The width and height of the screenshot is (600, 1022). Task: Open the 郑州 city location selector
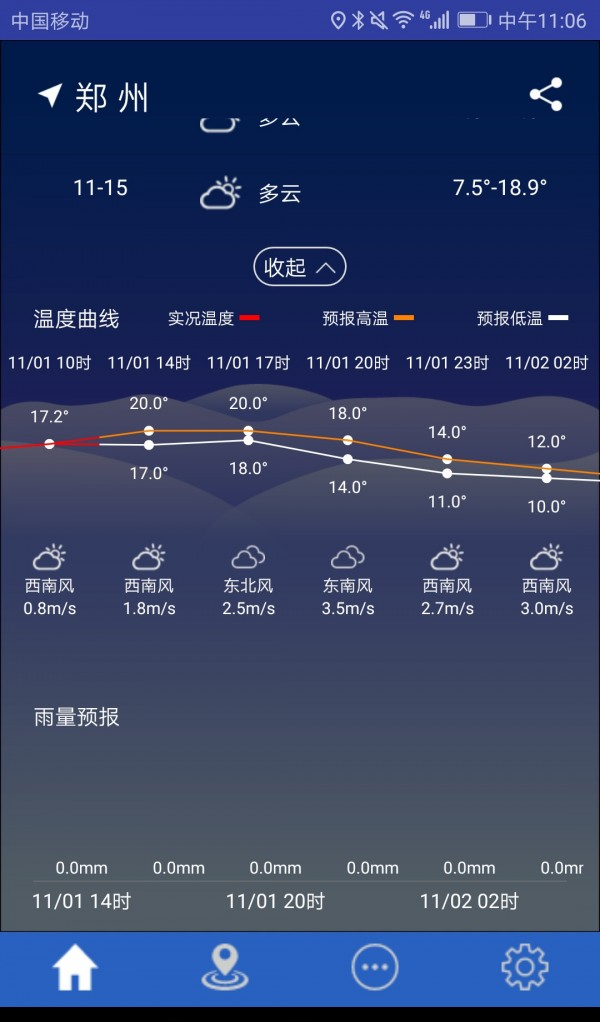(95, 97)
